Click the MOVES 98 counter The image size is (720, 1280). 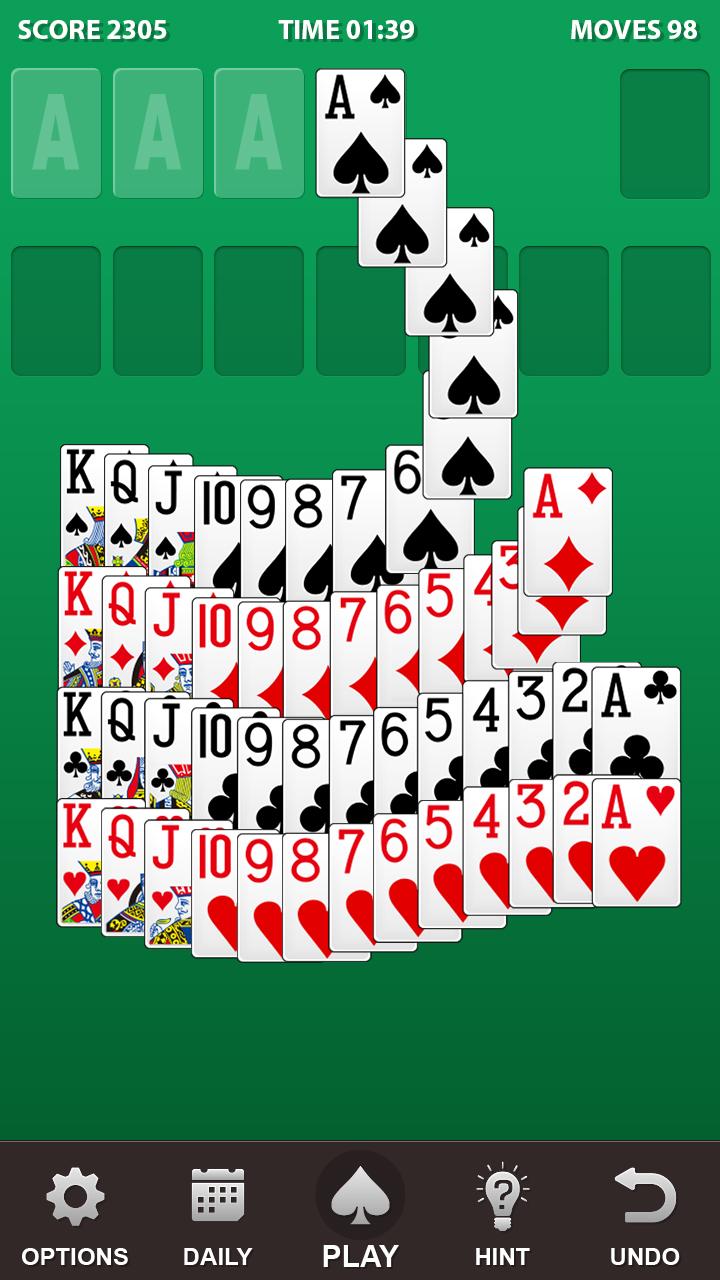coord(633,29)
